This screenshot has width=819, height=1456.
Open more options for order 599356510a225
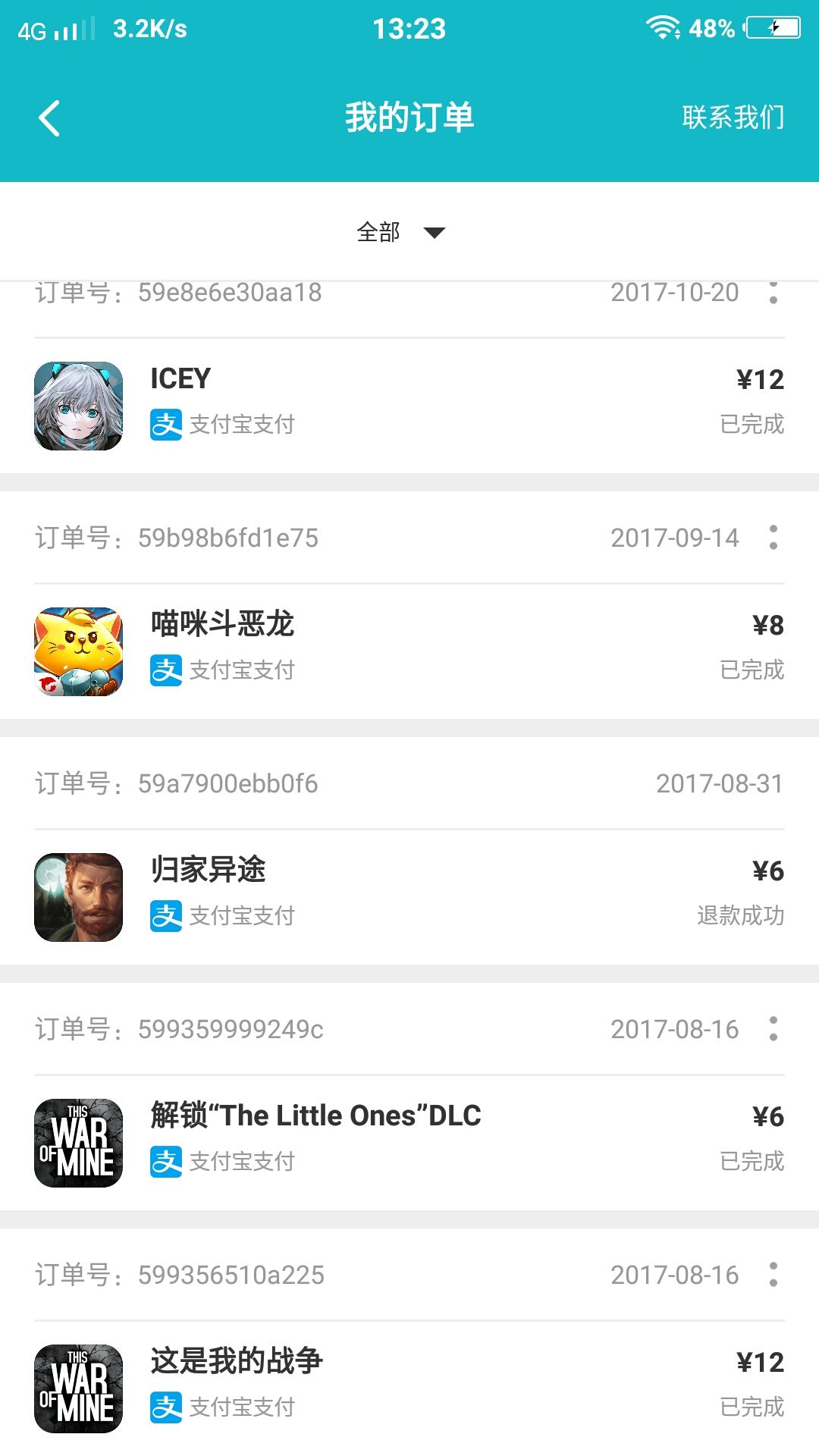(773, 1275)
